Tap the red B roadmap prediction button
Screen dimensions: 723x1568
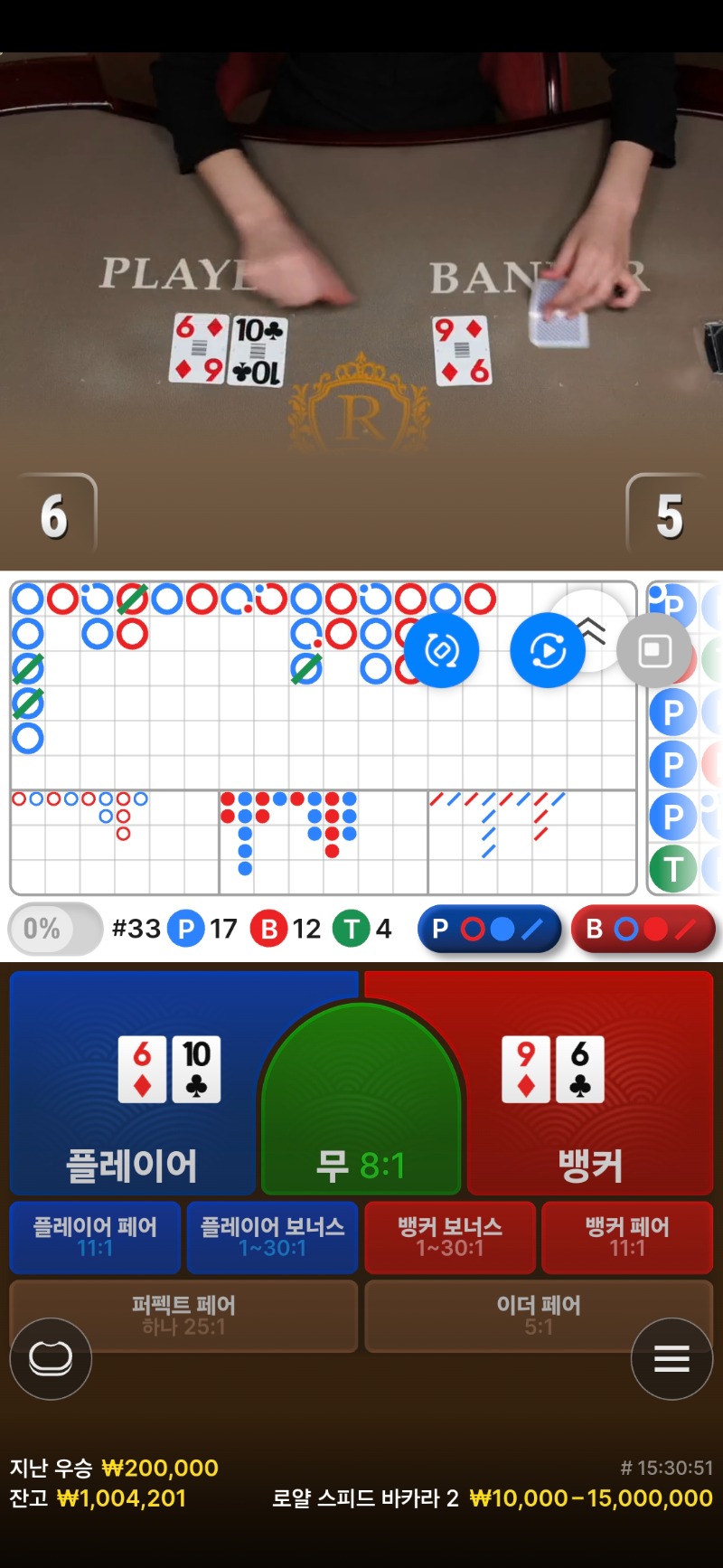point(643,929)
